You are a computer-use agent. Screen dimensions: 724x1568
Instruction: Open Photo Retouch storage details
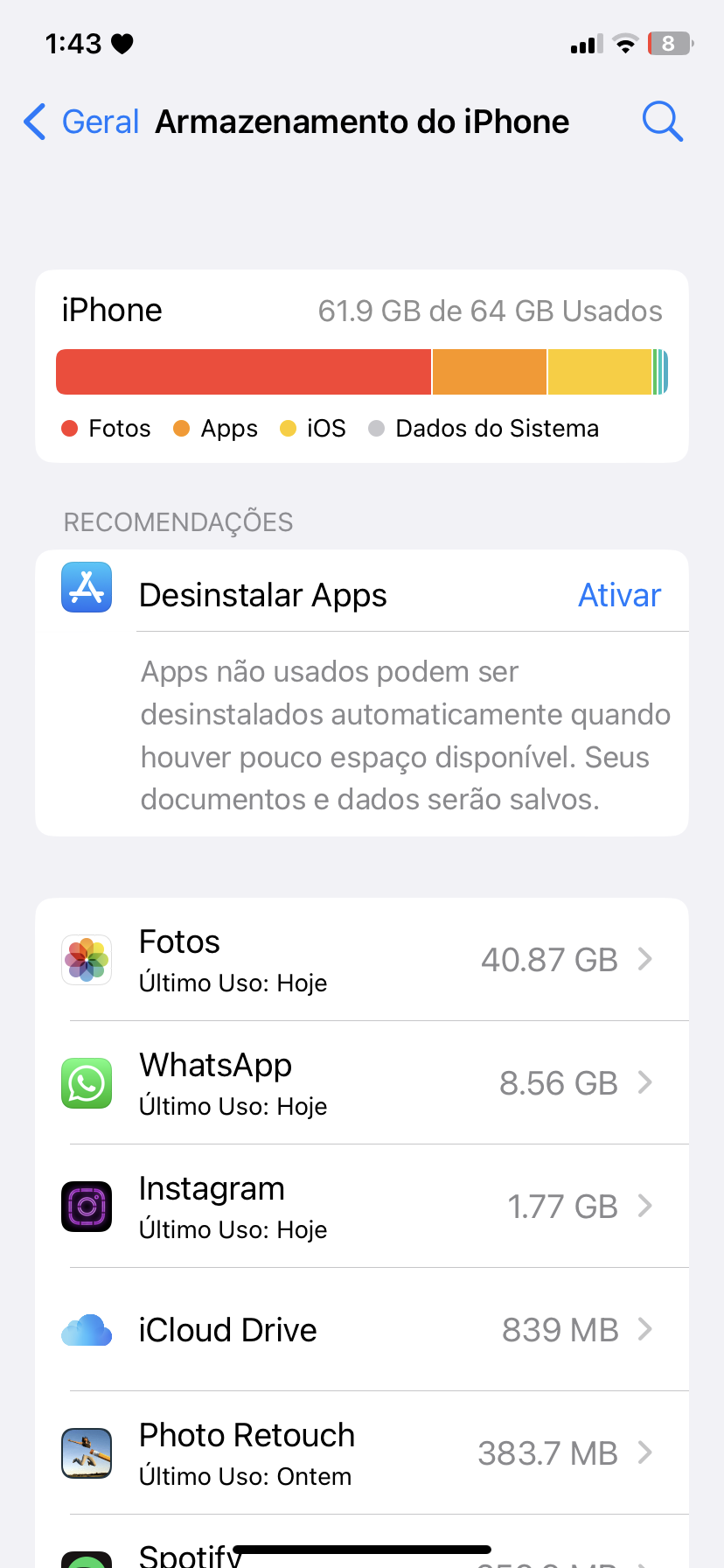(x=362, y=1453)
